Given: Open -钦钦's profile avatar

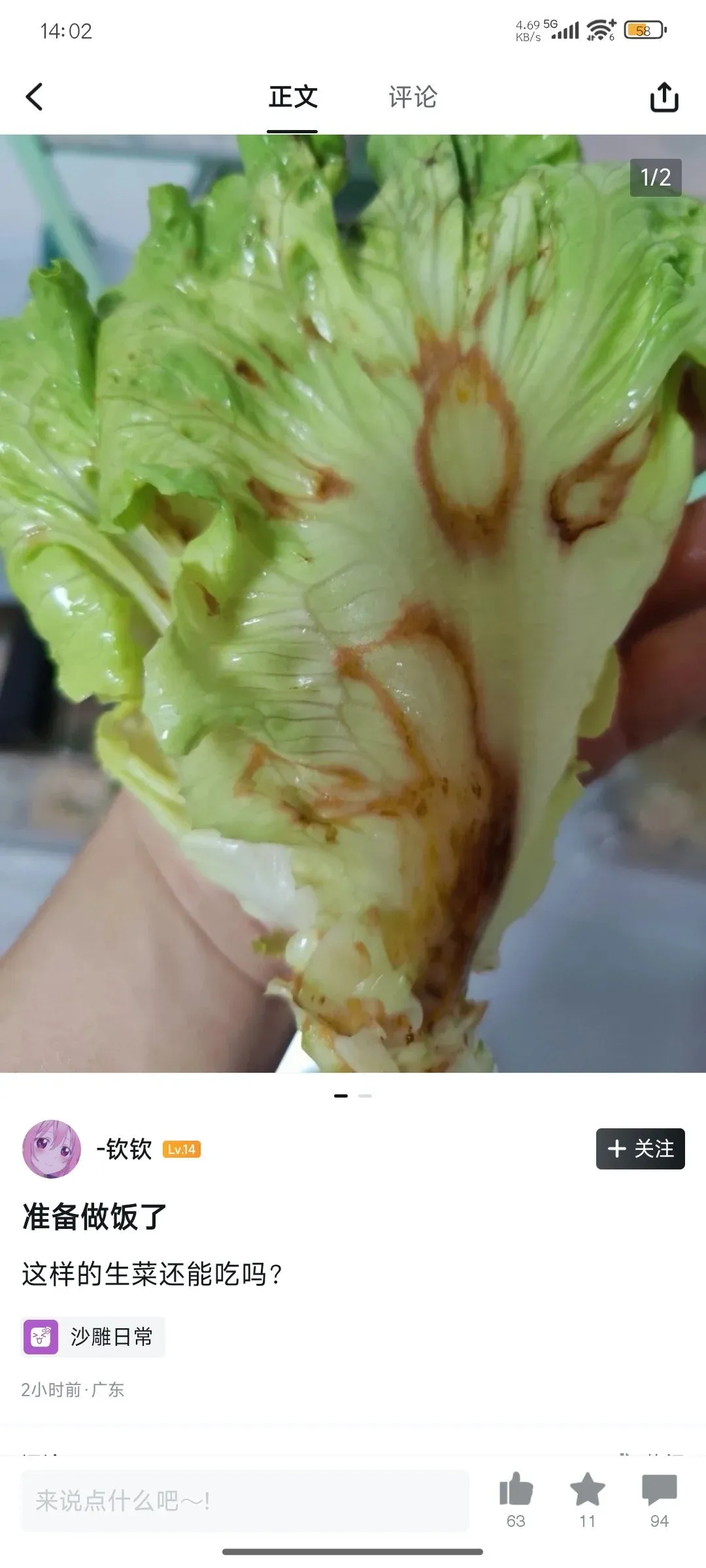Looking at the screenshot, I should click(52, 1149).
